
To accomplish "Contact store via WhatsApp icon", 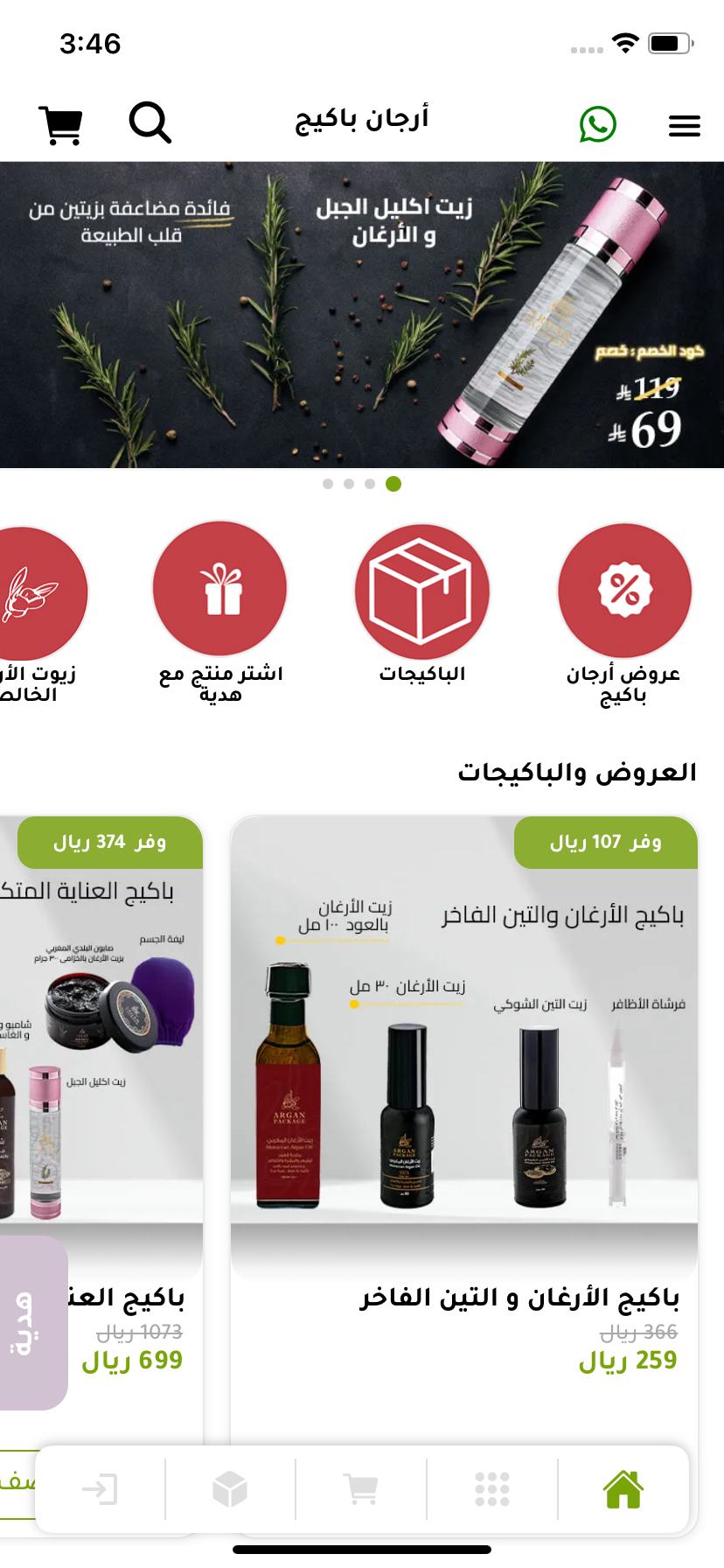I will (598, 124).
